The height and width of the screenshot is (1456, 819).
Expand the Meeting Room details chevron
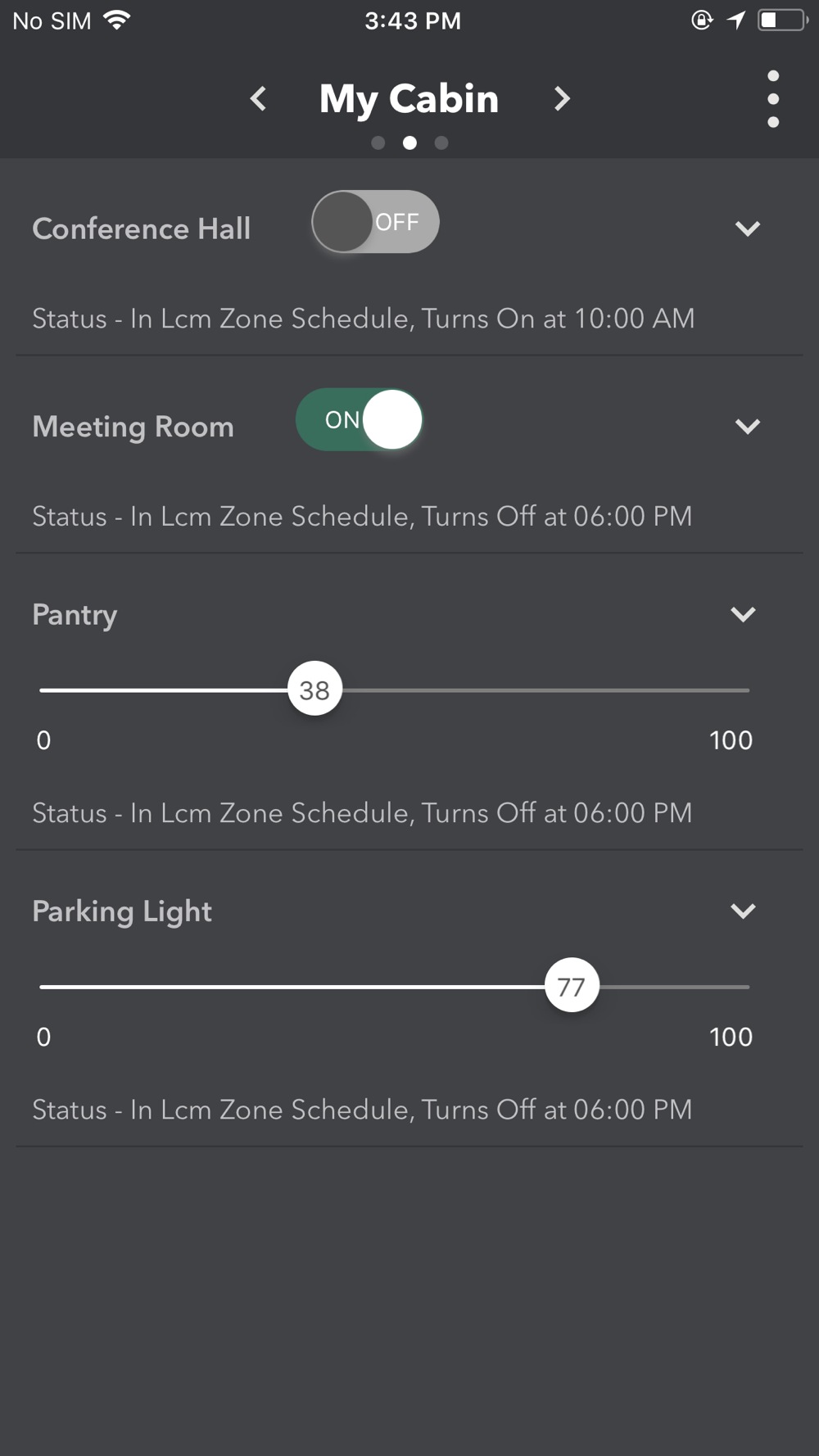(x=748, y=426)
